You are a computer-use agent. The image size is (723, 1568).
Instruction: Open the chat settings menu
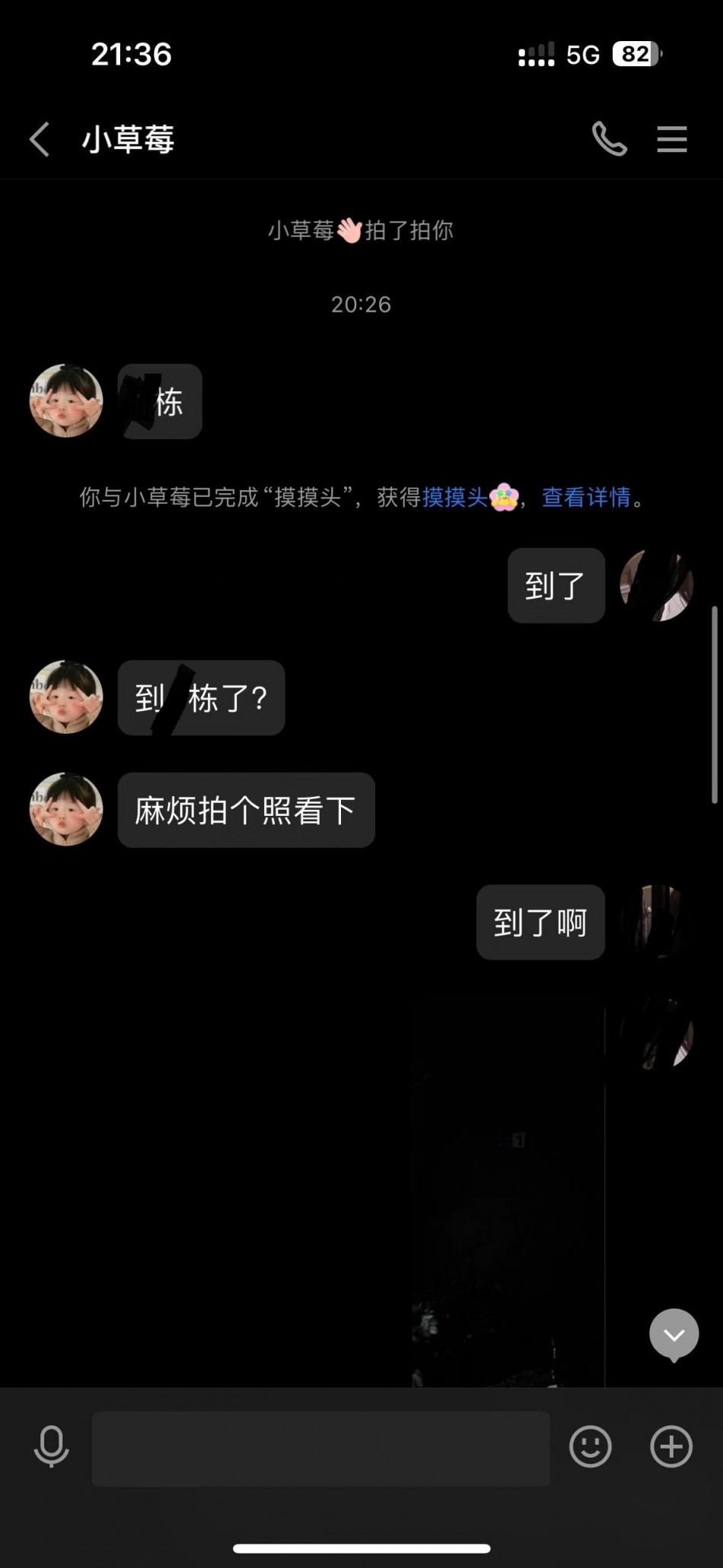pyautogui.click(x=672, y=139)
